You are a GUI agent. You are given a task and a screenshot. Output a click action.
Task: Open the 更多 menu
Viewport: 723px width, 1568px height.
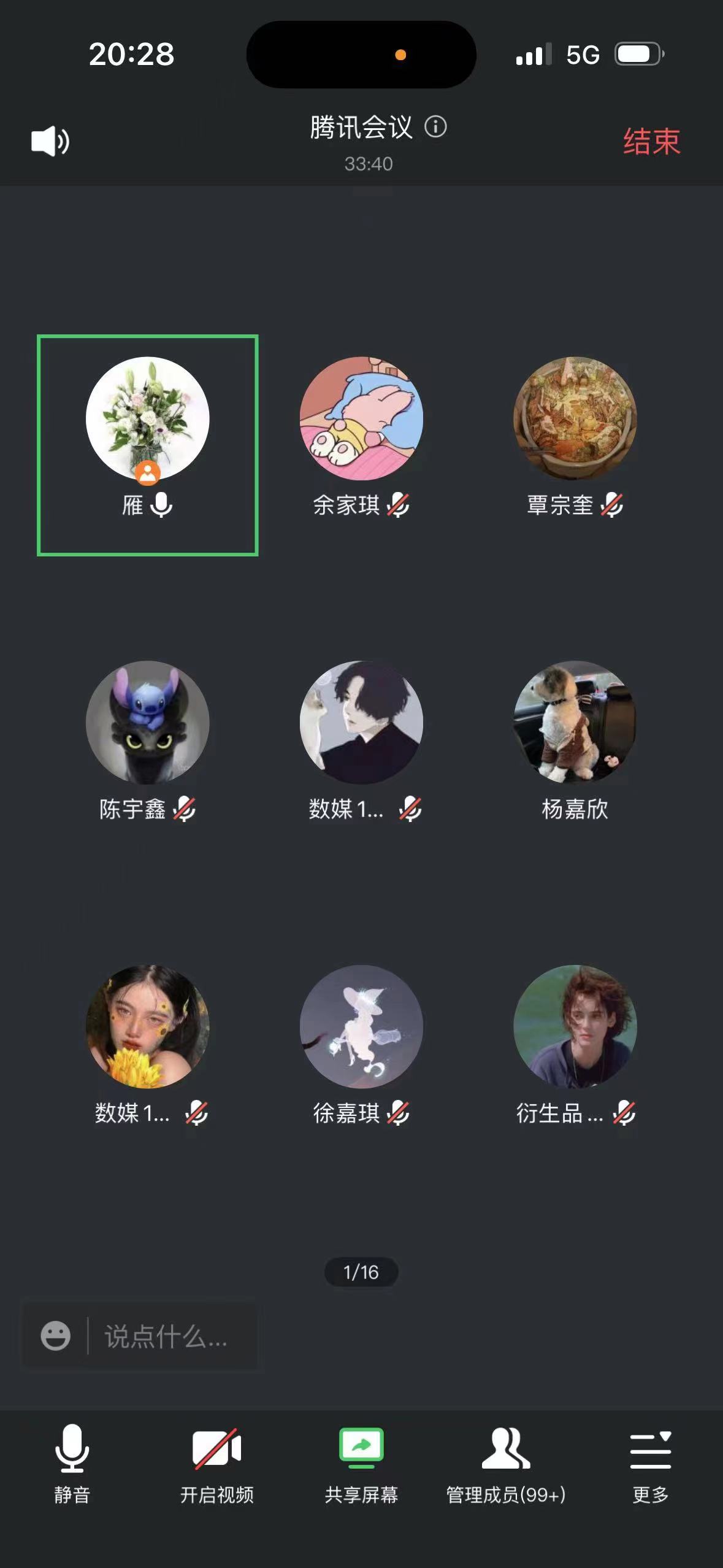point(650,1464)
